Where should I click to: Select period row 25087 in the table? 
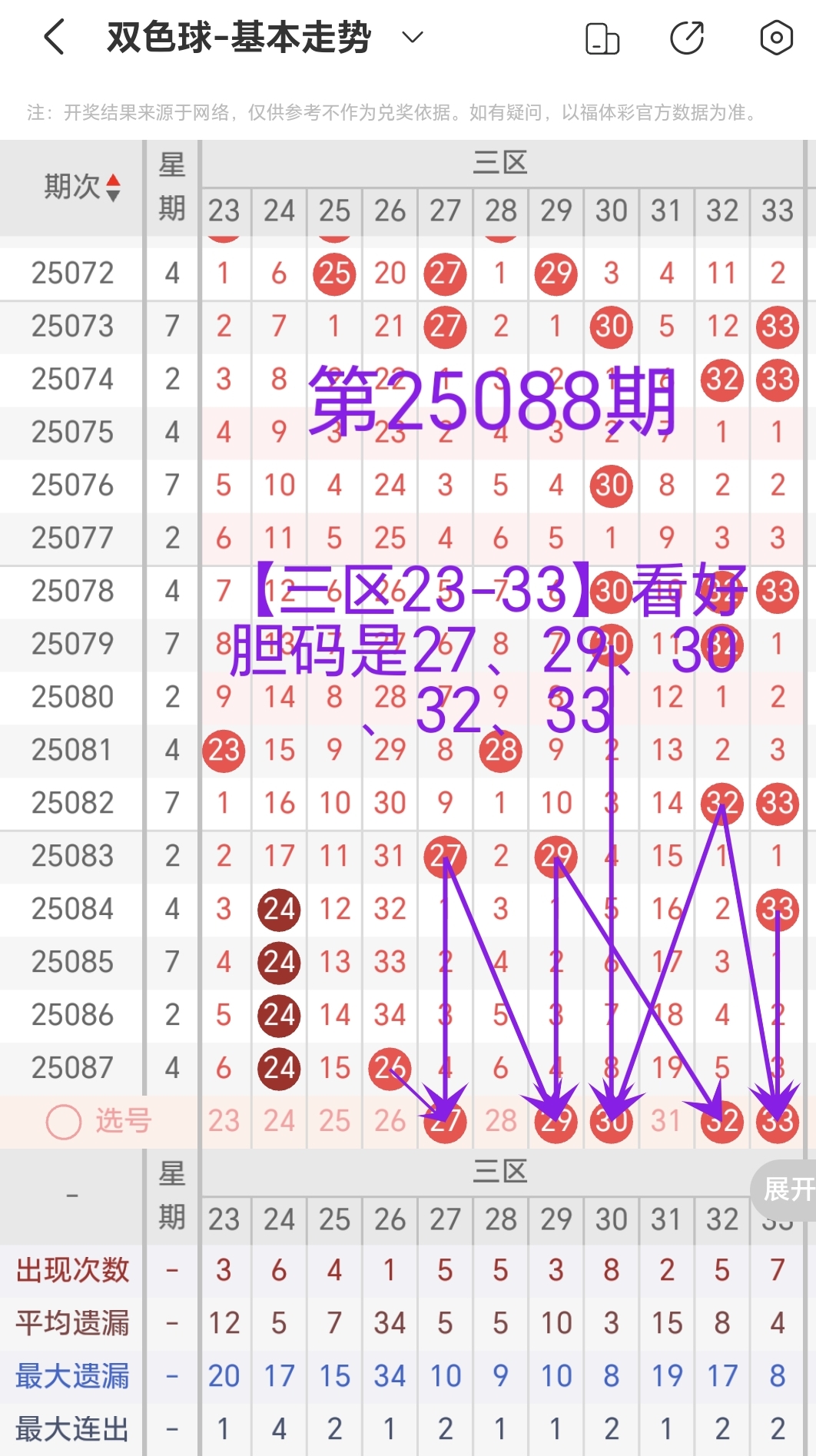coord(71,1068)
